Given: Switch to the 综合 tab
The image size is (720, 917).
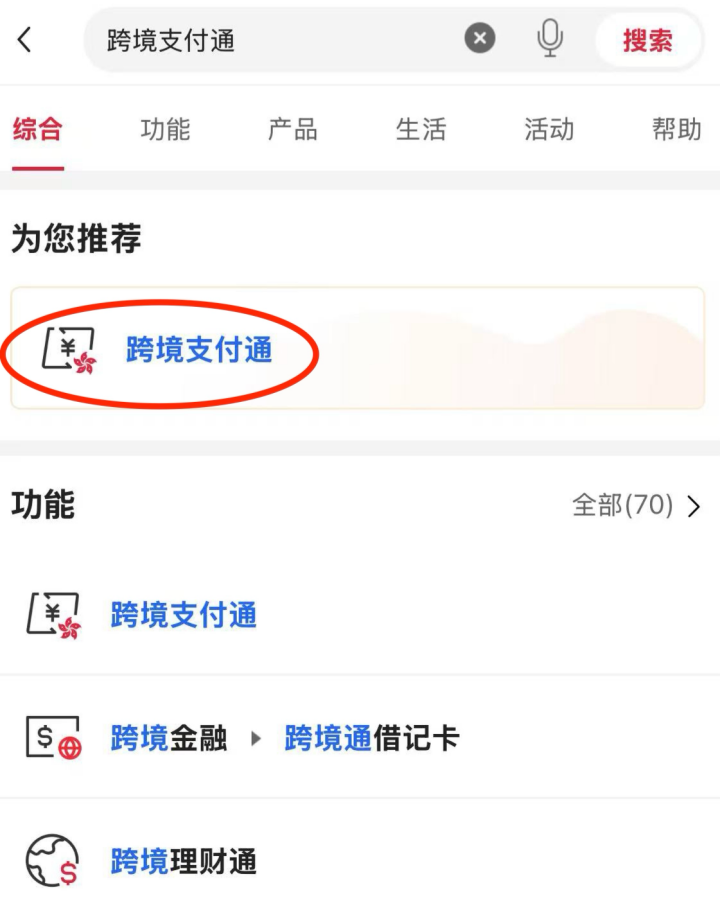Looking at the screenshot, I should pos(38,130).
